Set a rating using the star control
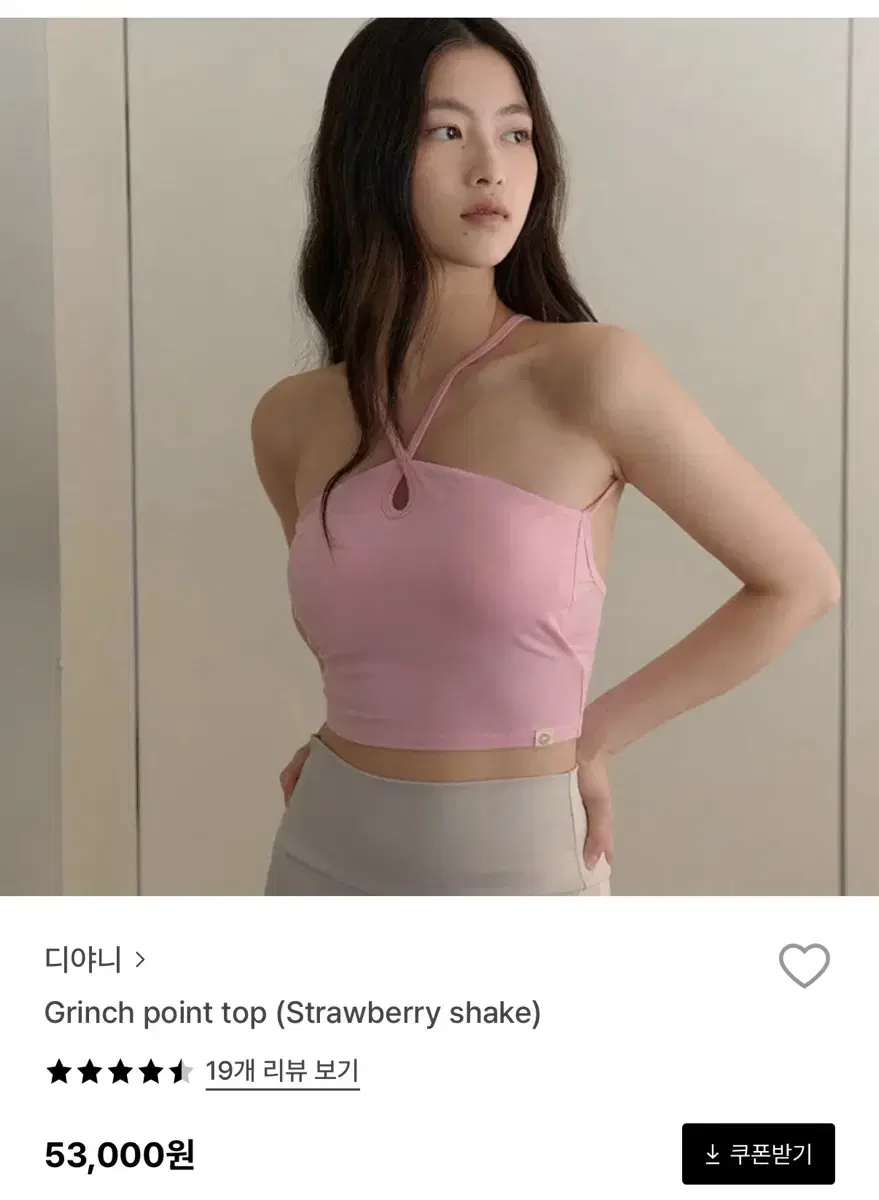 120,1072
